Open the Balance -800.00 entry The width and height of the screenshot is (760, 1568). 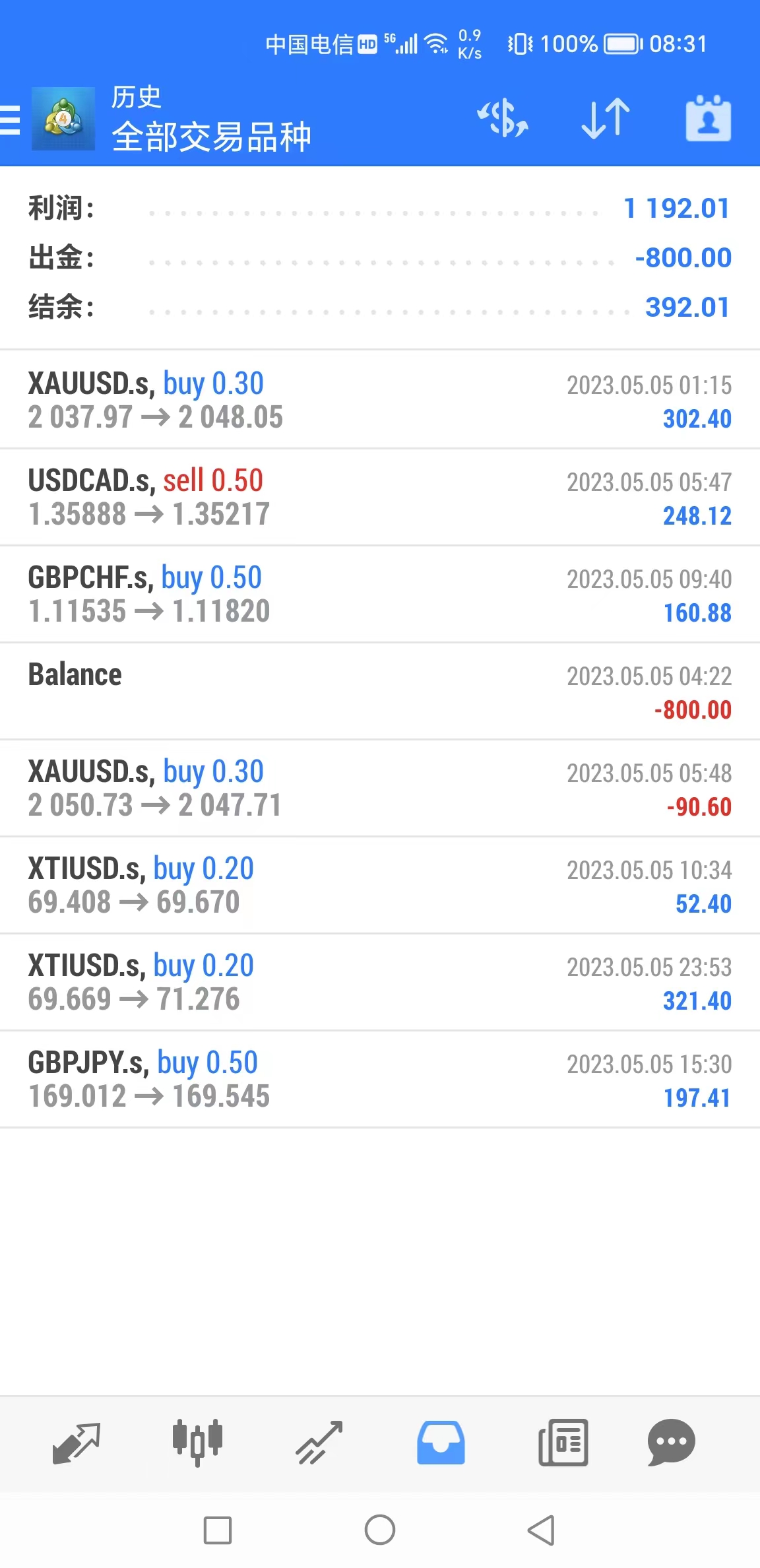(380, 691)
